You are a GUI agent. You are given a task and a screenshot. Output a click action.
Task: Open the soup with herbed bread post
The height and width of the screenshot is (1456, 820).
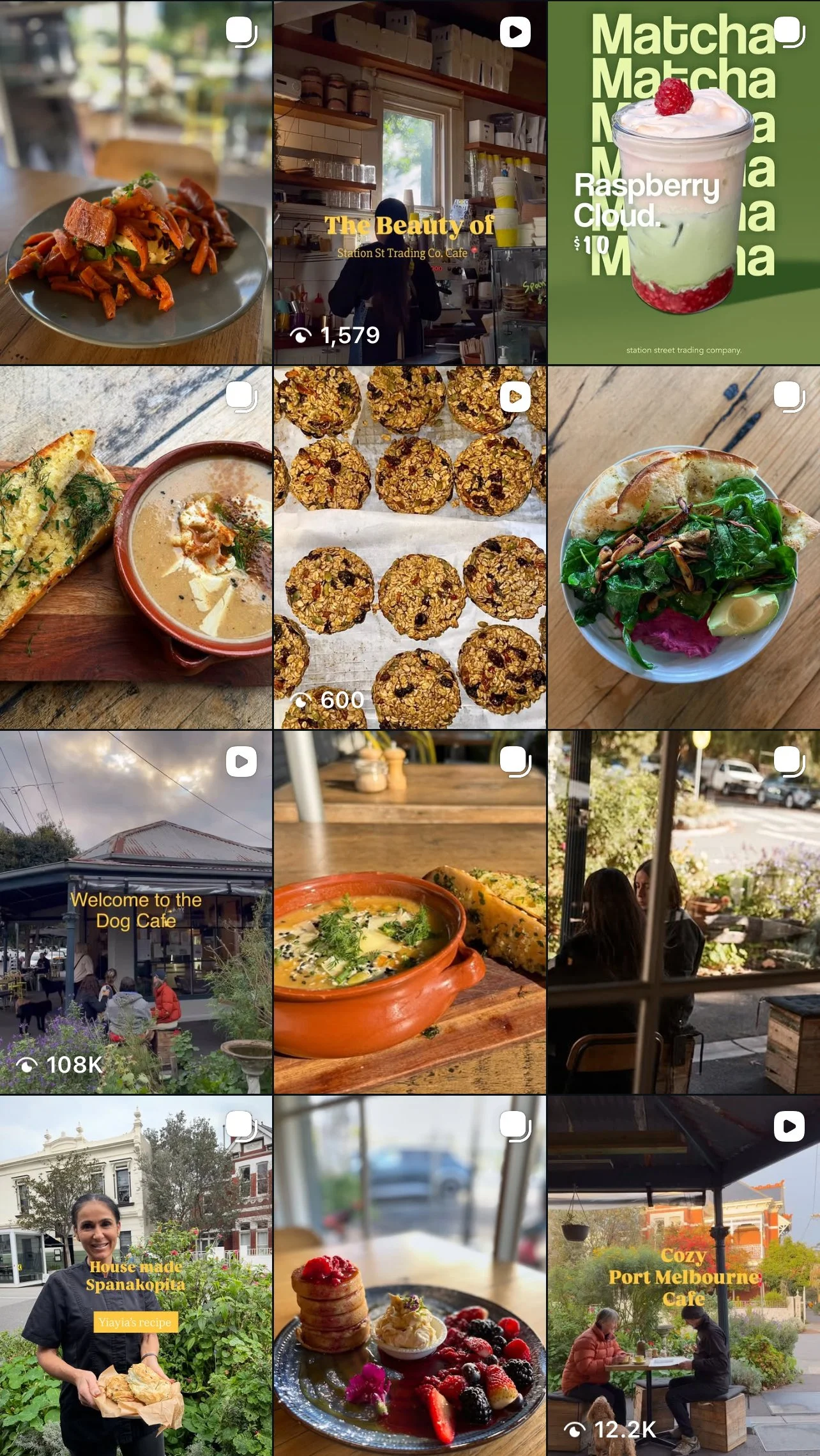coord(136,548)
